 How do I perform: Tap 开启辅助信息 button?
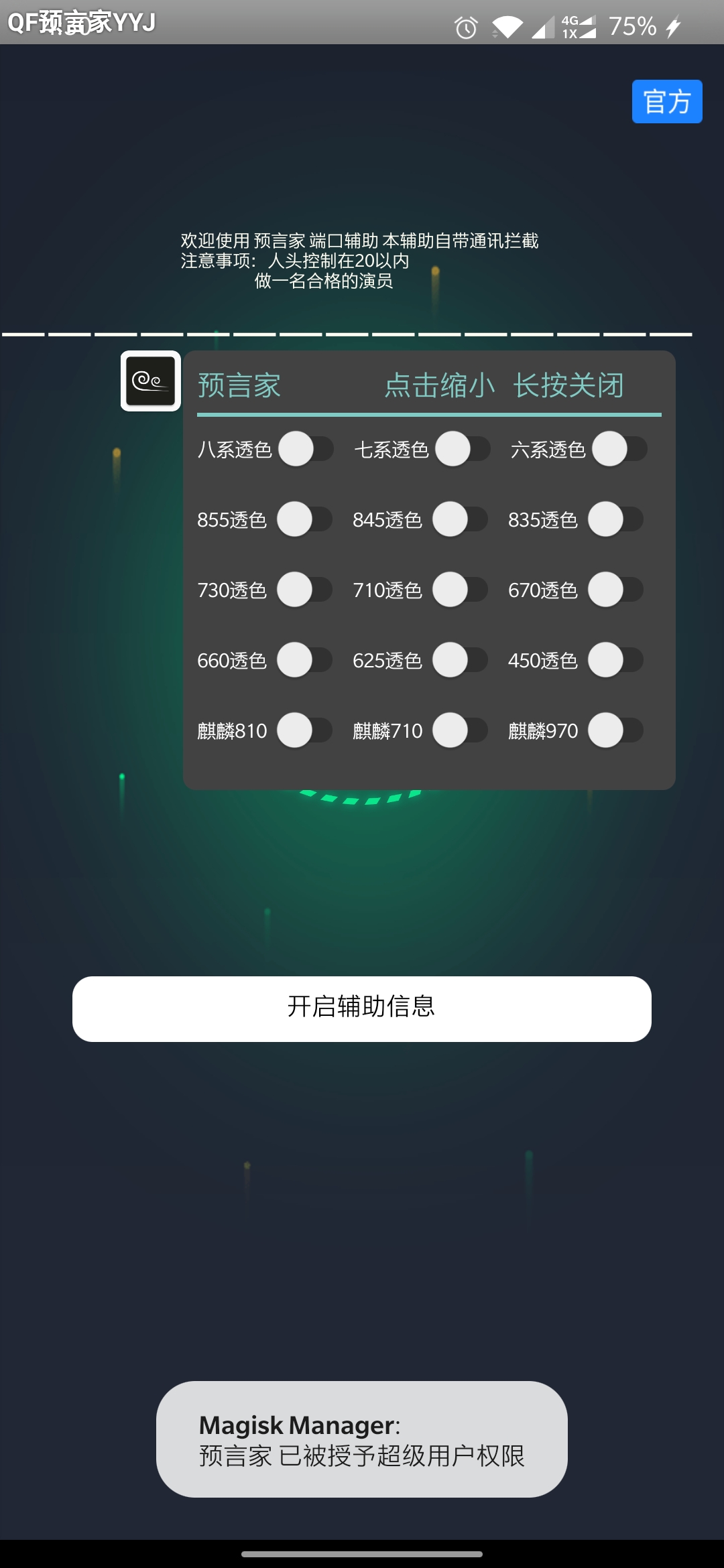point(362,1008)
